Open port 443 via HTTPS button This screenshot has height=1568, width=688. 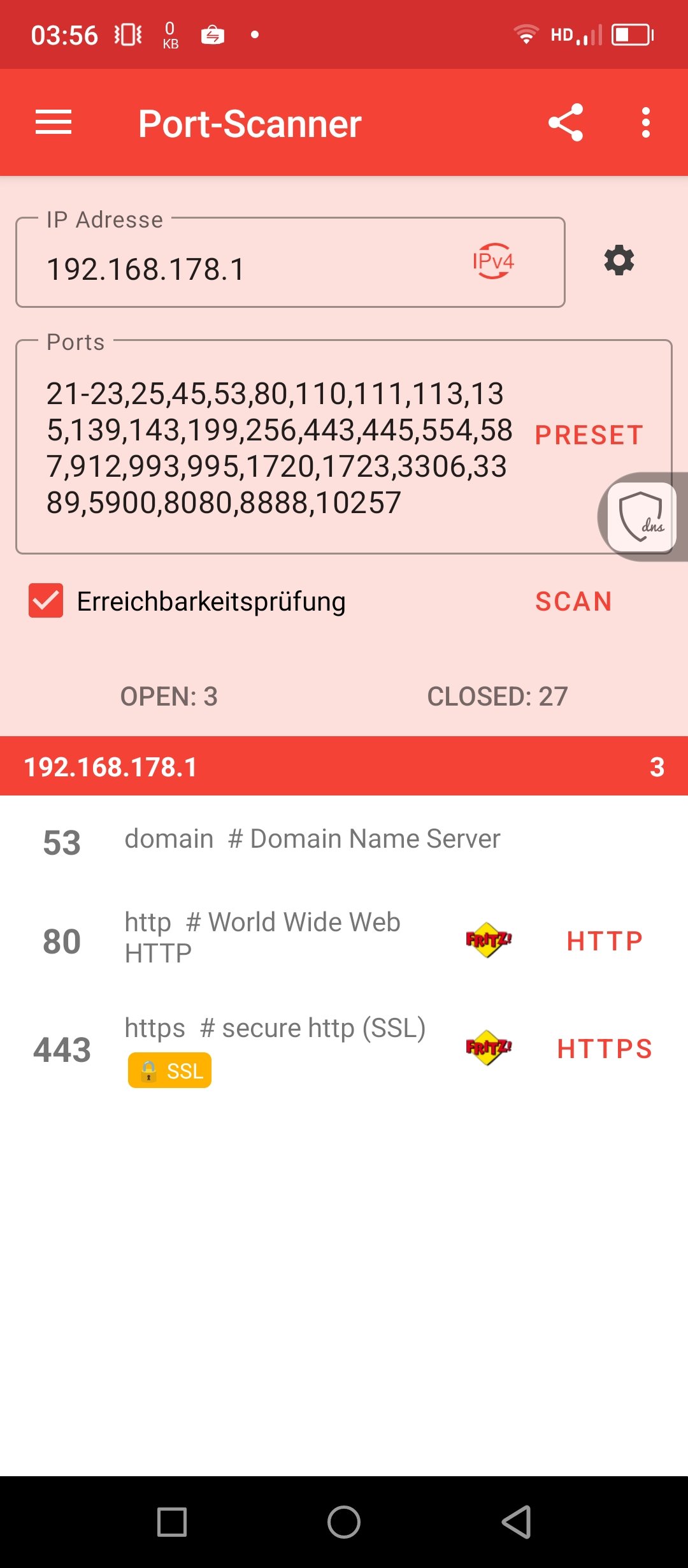[x=605, y=1049]
